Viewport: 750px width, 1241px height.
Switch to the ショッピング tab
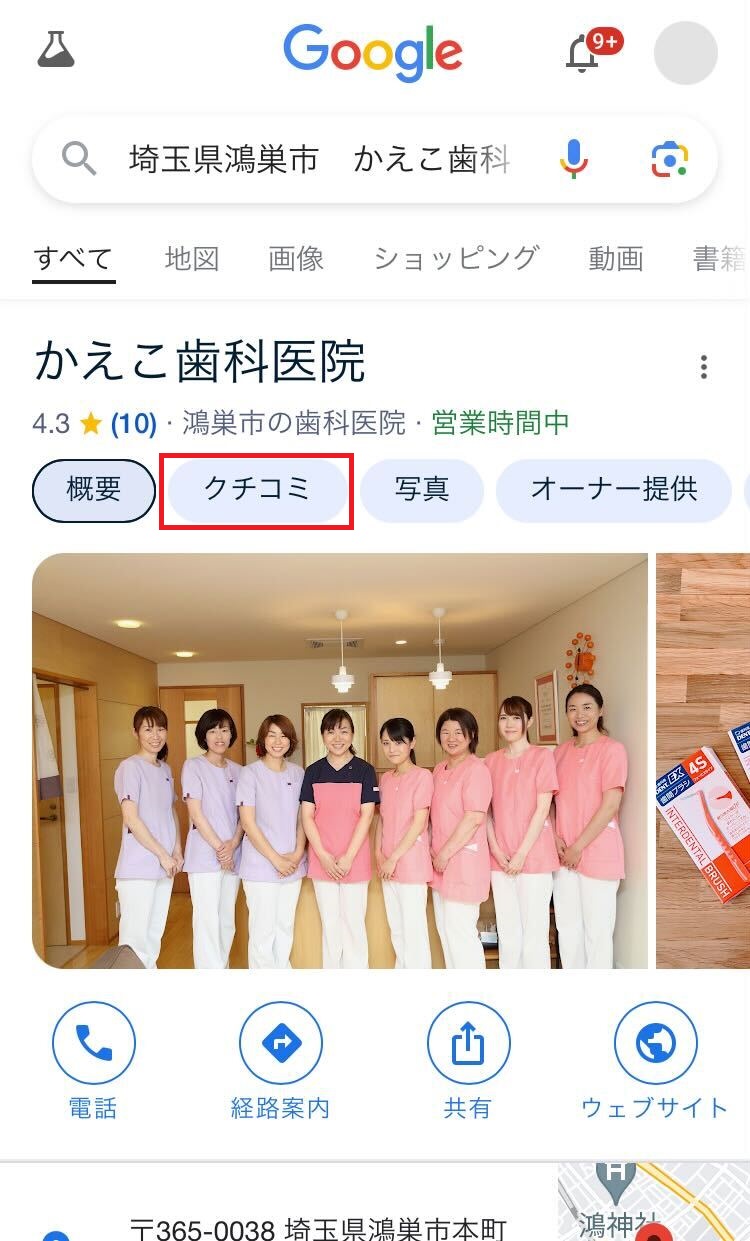pos(456,259)
